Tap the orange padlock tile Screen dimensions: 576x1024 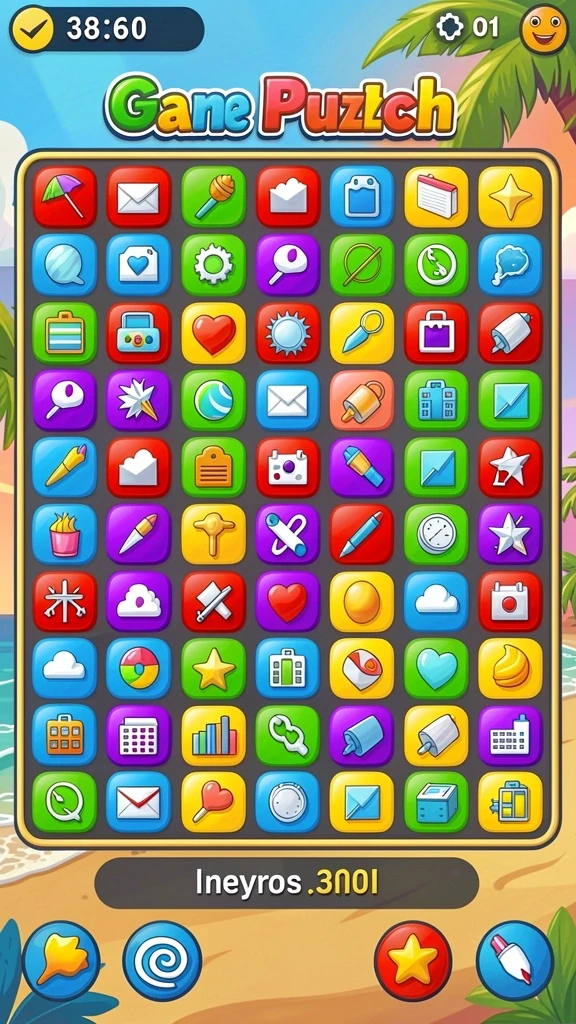pyautogui.click(x=362, y=400)
